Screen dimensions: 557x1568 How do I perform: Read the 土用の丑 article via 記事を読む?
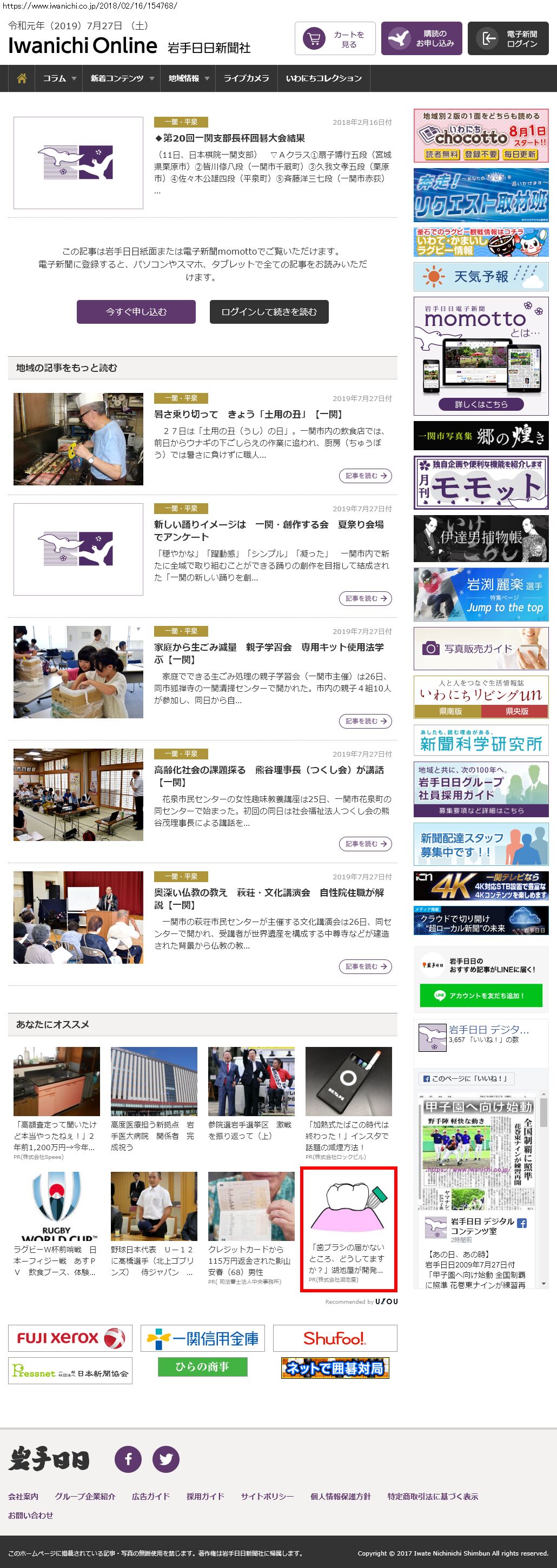(364, 476)
